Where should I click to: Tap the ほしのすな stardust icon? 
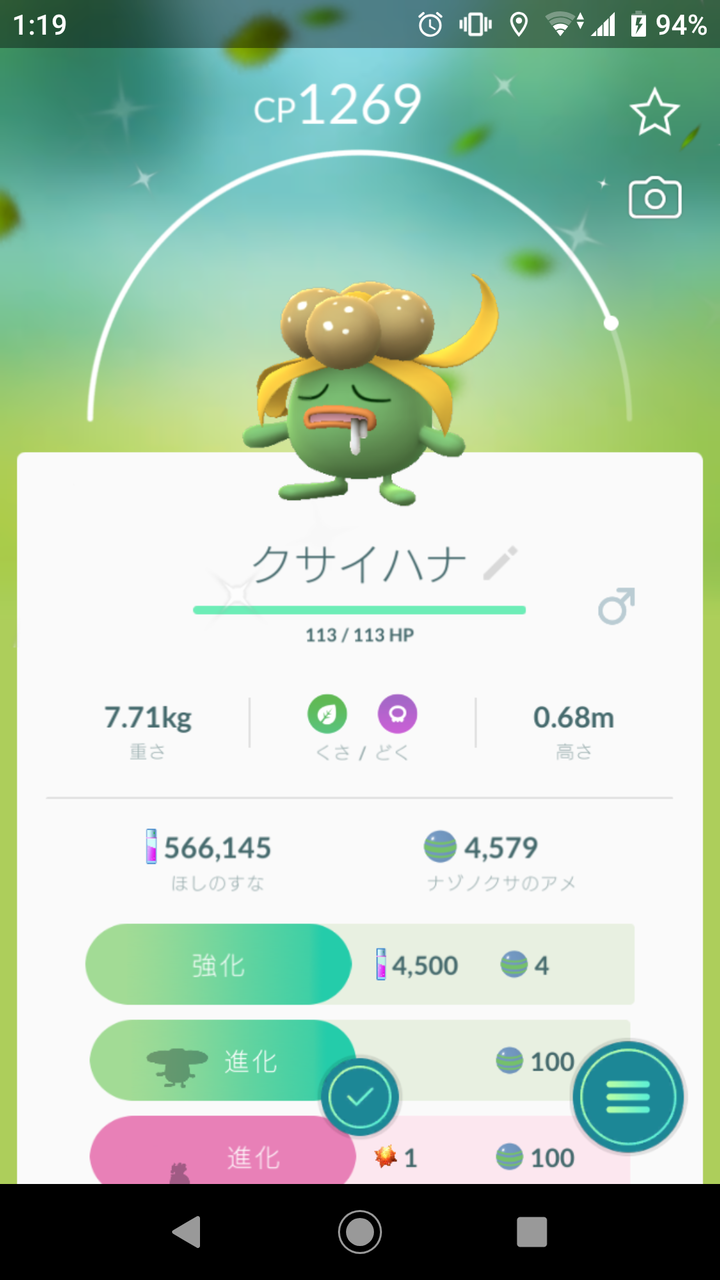point(150,847)
